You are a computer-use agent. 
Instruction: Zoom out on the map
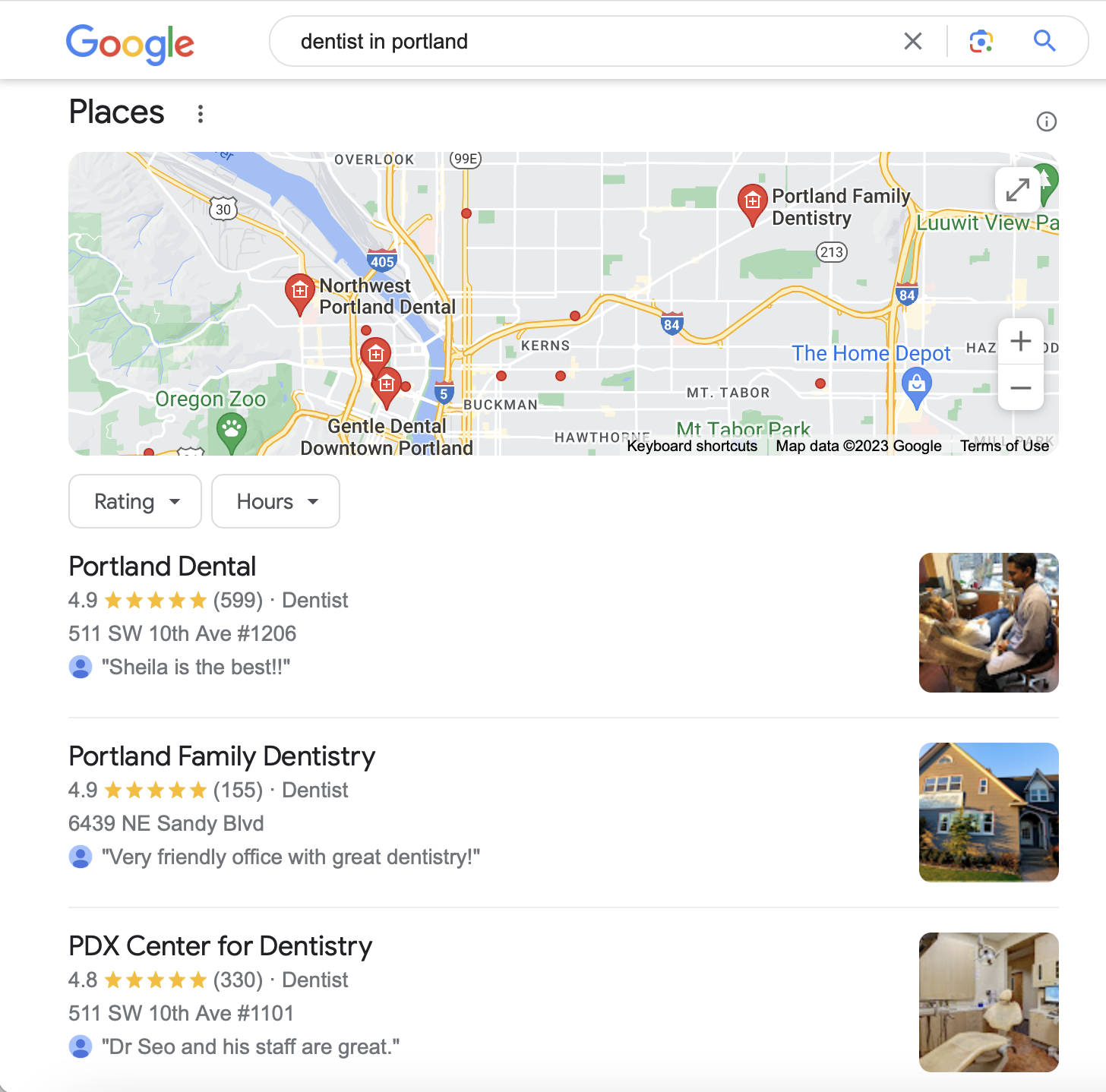1020,388
